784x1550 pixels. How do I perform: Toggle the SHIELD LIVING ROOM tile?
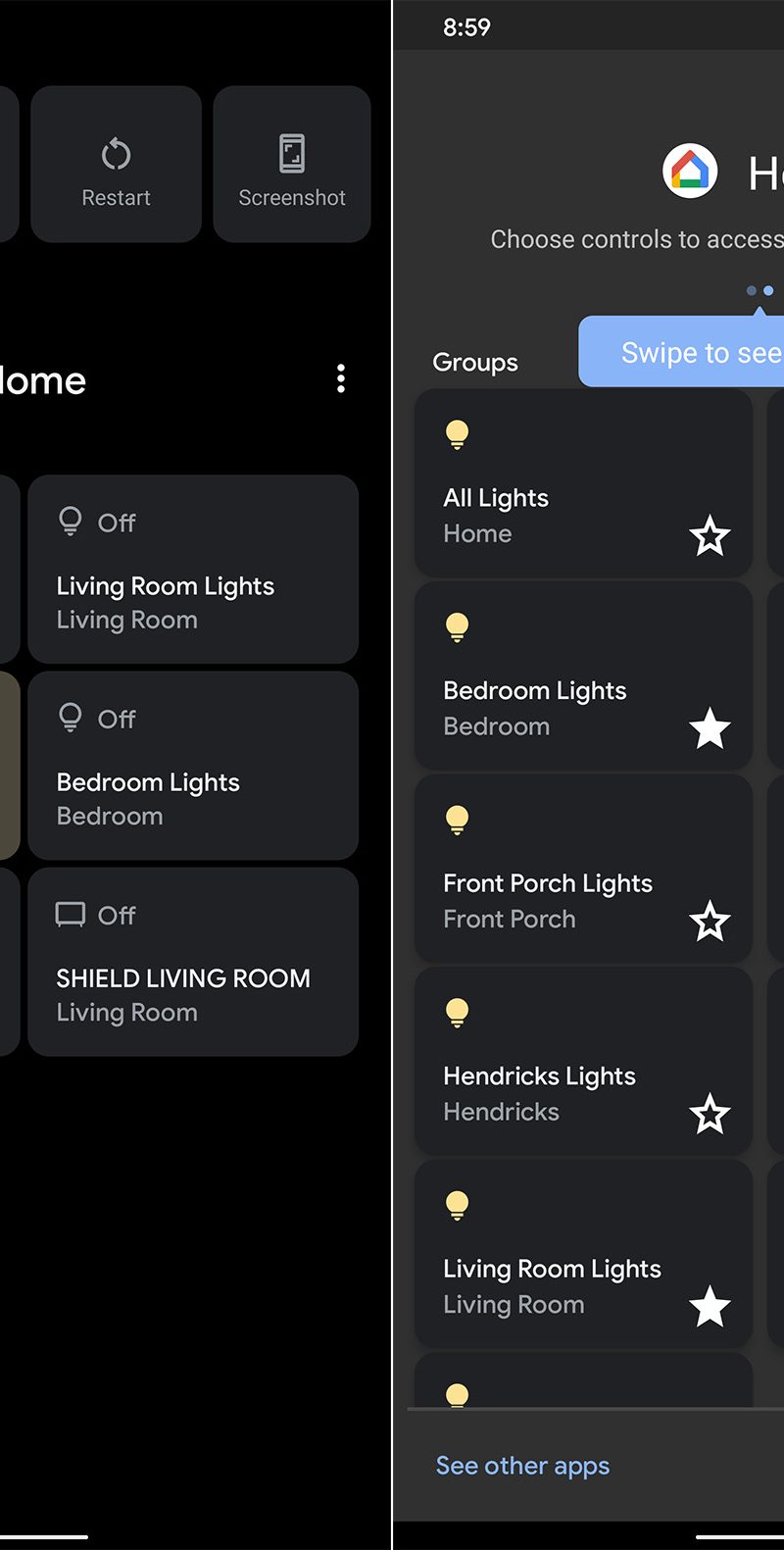[x=193, y=962]
